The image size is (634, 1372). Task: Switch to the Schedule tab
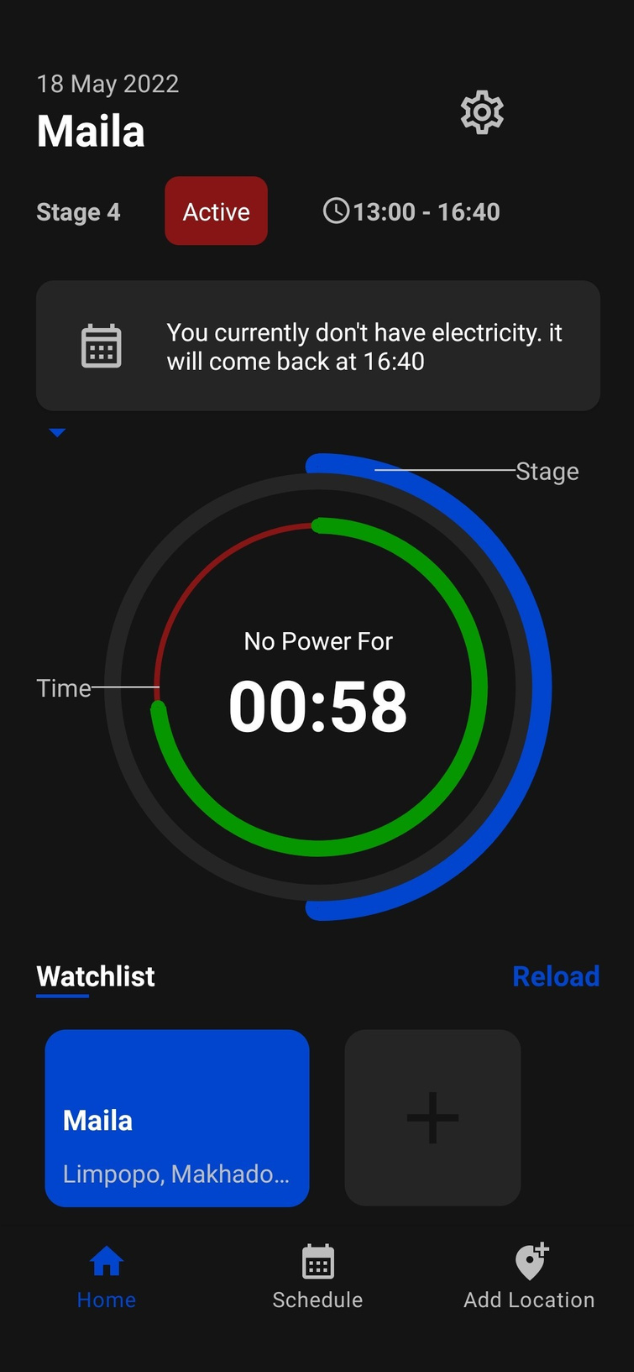(x=317, y=1277)
